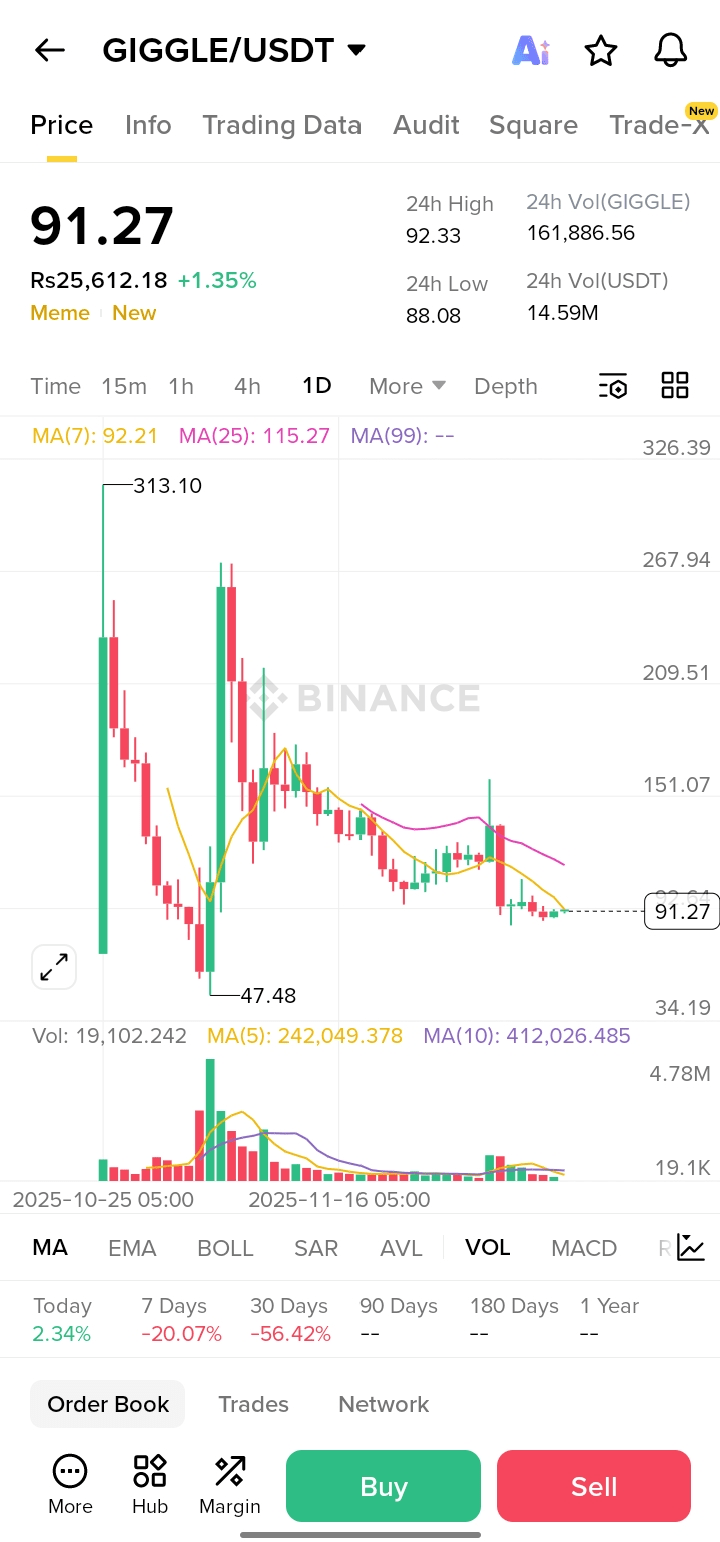The height and width of the screenshot is (1542, 720).
Task: Open Margin trading
Action: point(230,1485)
